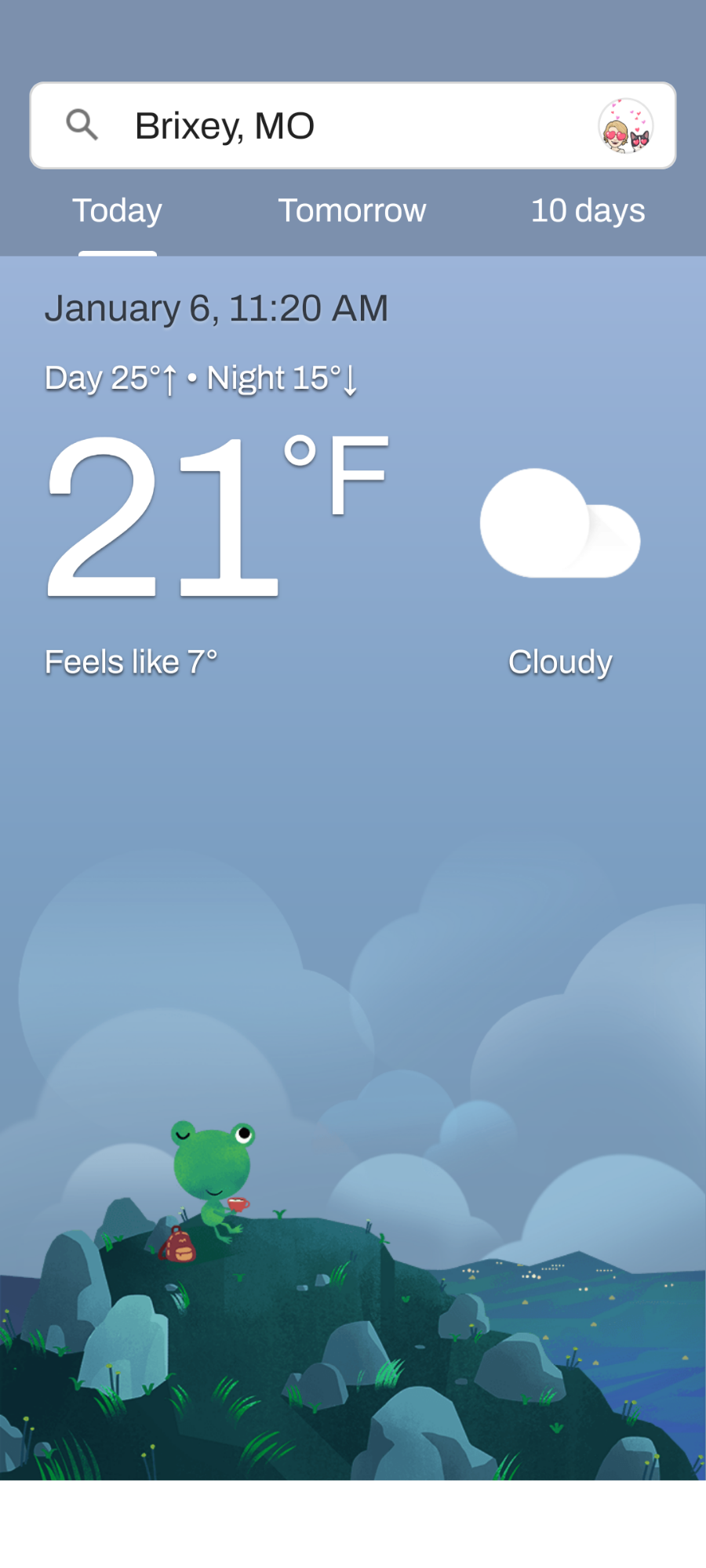
Task: Switch to the Tomorrow tab
Action: pos(352,211)
